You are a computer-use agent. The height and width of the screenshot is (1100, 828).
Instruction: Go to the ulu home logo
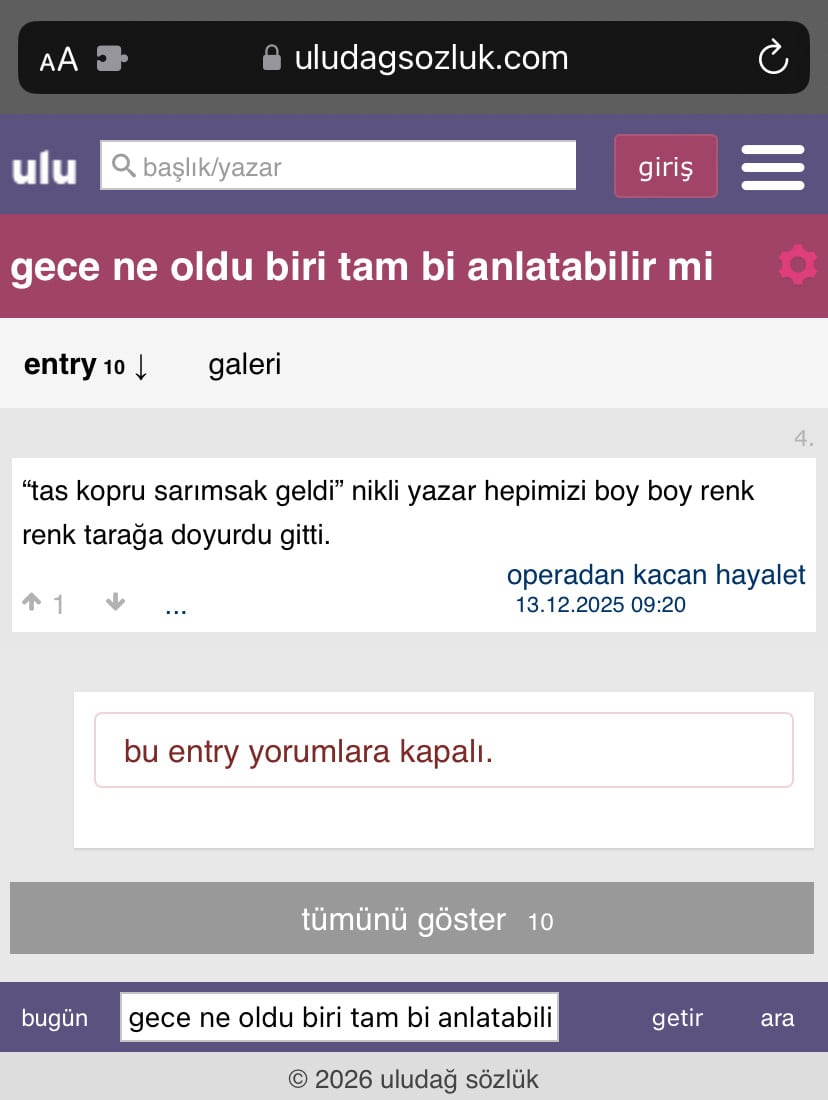coord(44,168)
